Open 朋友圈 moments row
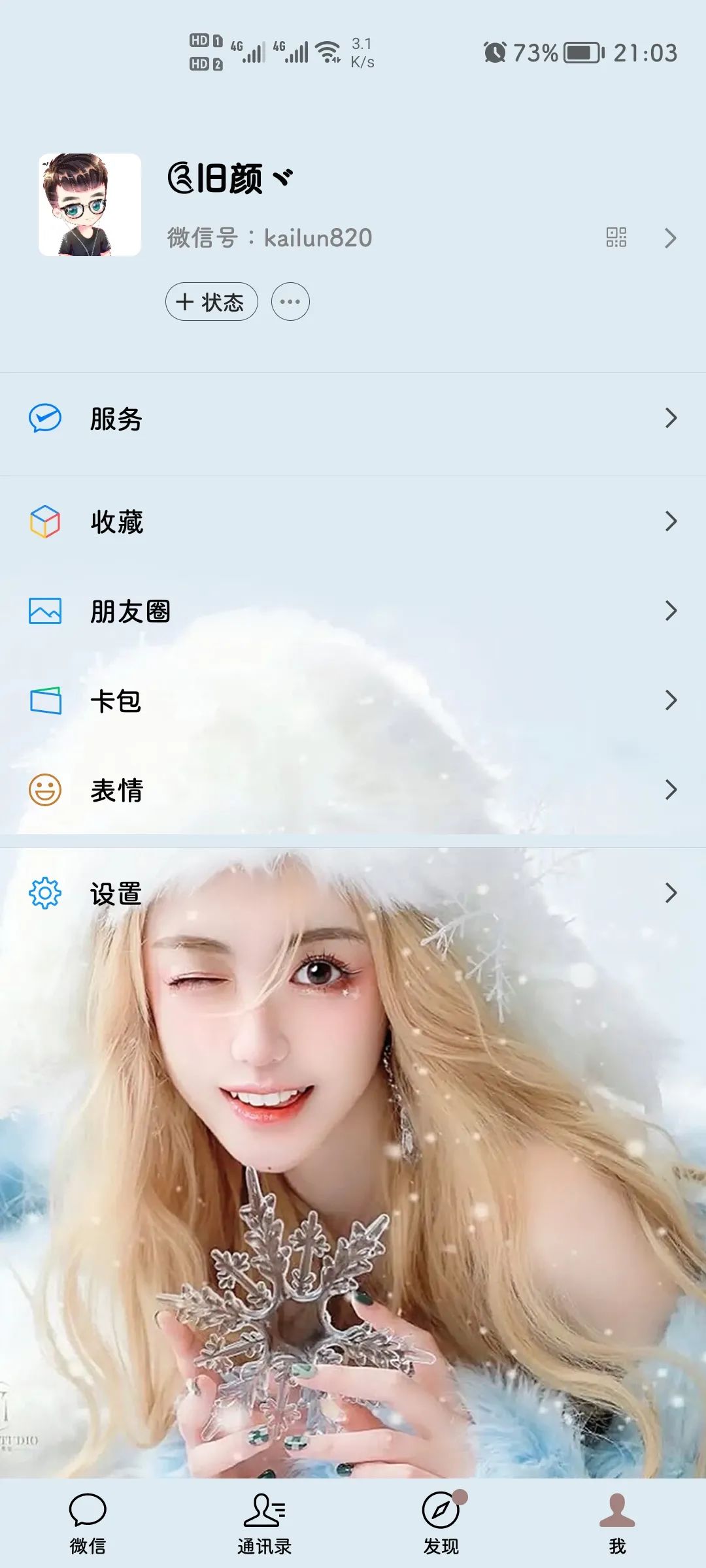The width and height of the screenshot is (706, 1568). [353, 612]
